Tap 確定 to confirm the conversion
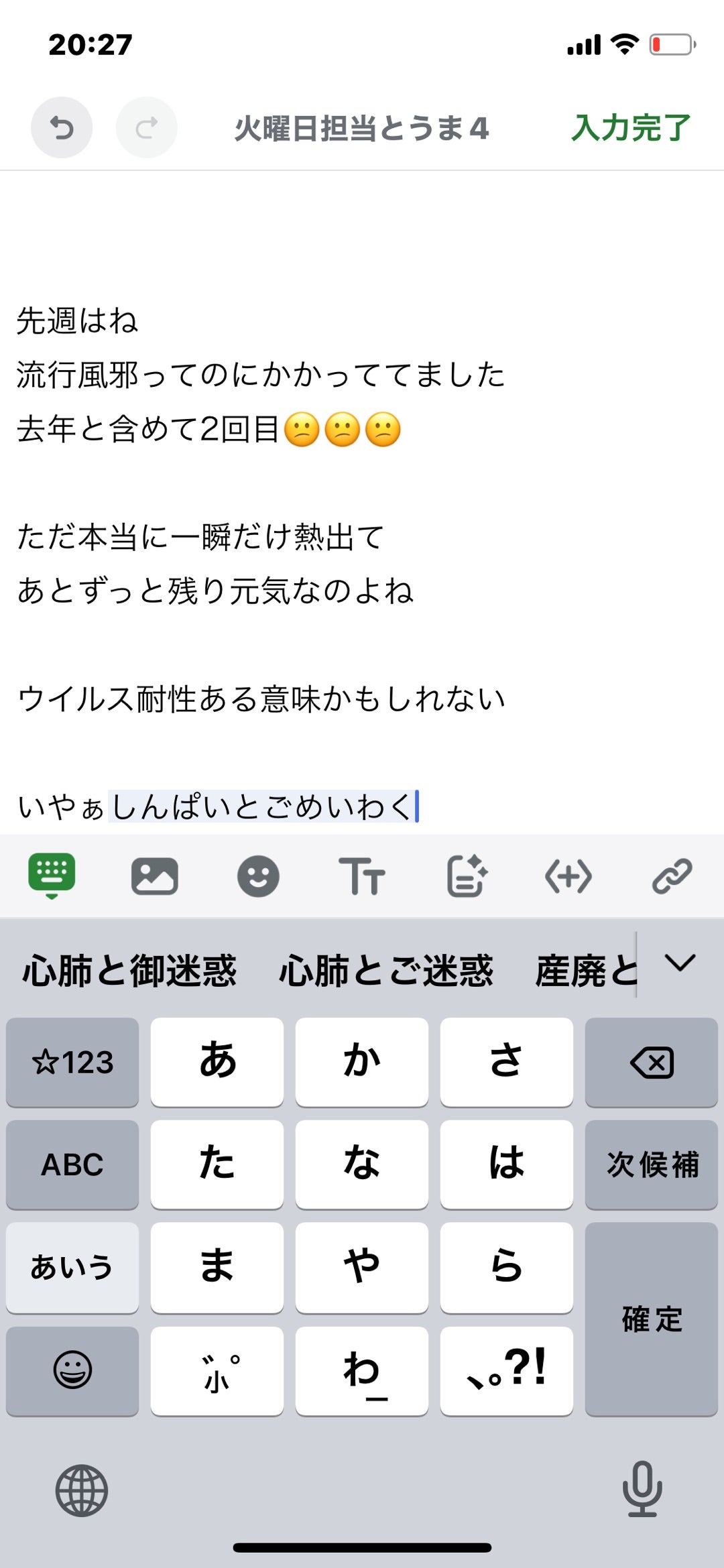Image resolution: width=724 pixels, height=1568 pixels. pyautogui.click(x=651, y=1319)
